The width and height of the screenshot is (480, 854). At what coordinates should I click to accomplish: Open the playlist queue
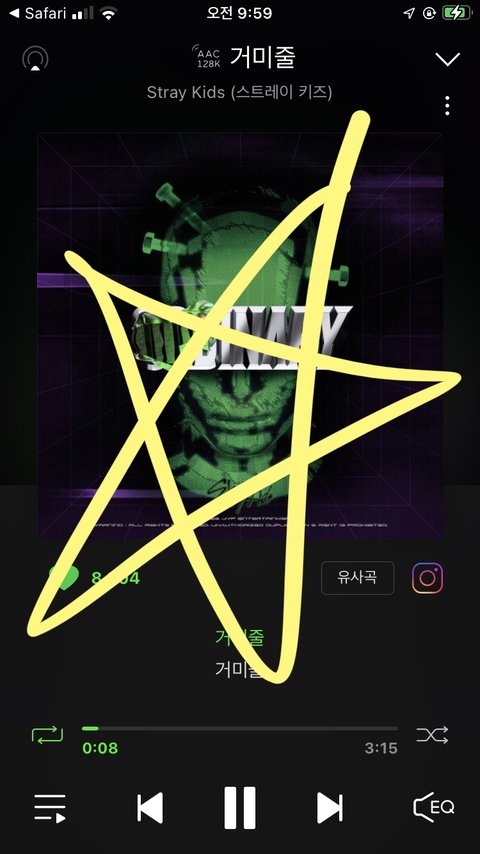tap(50, 808)
